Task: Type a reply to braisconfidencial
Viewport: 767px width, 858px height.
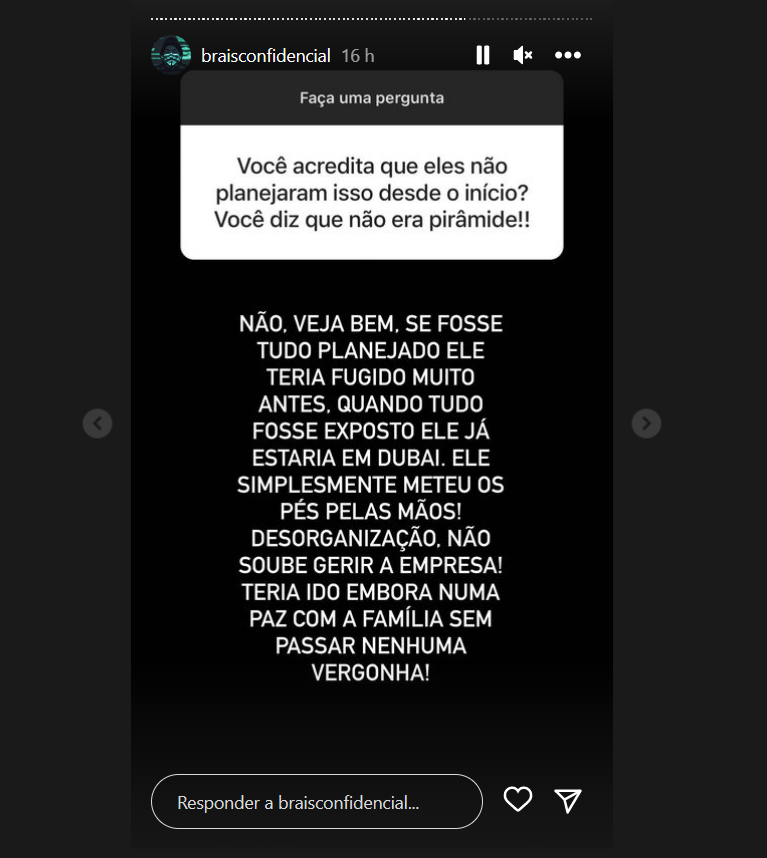Action: (x=316, y=802)
